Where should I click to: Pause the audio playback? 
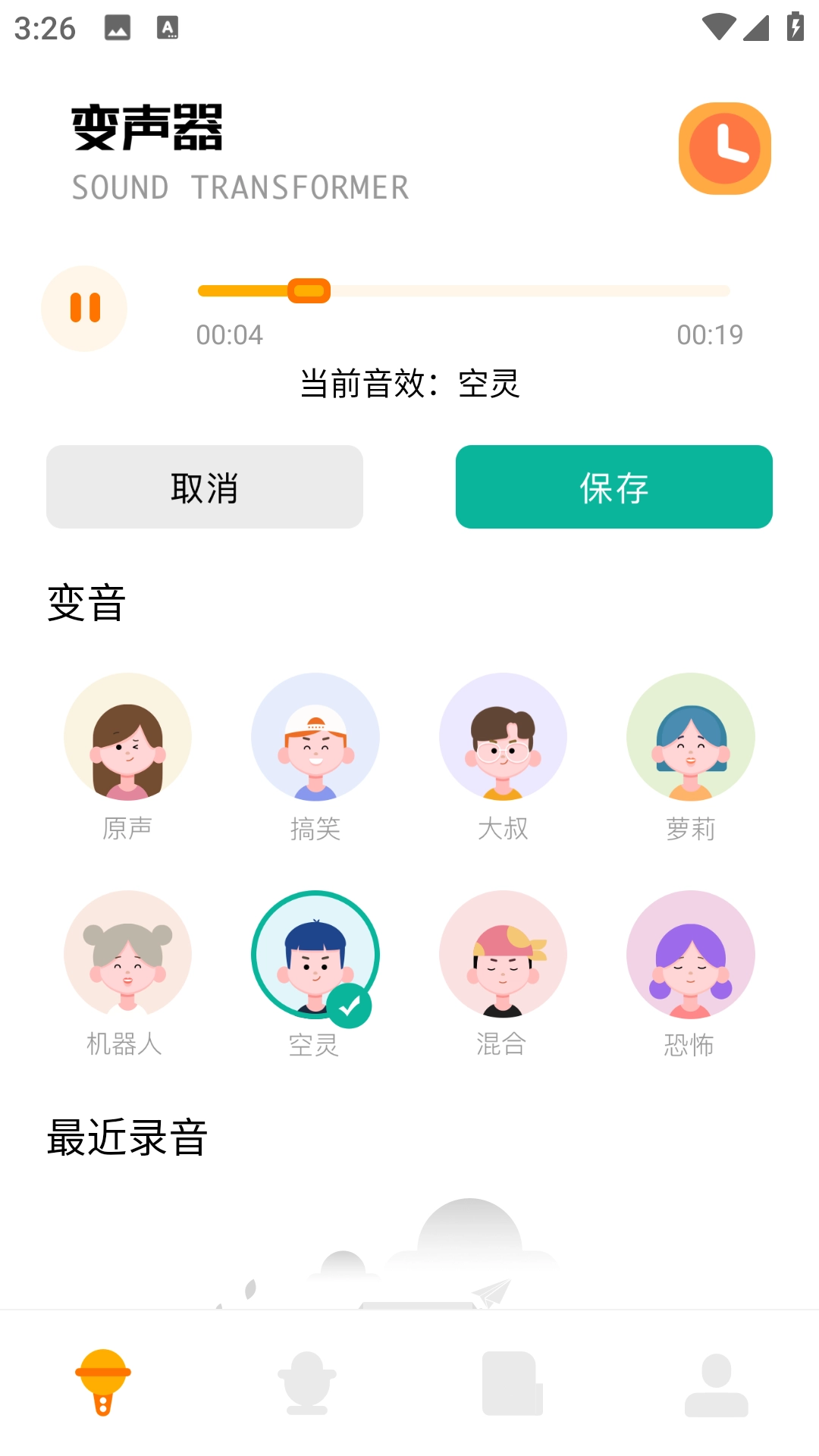coord(84,309)
